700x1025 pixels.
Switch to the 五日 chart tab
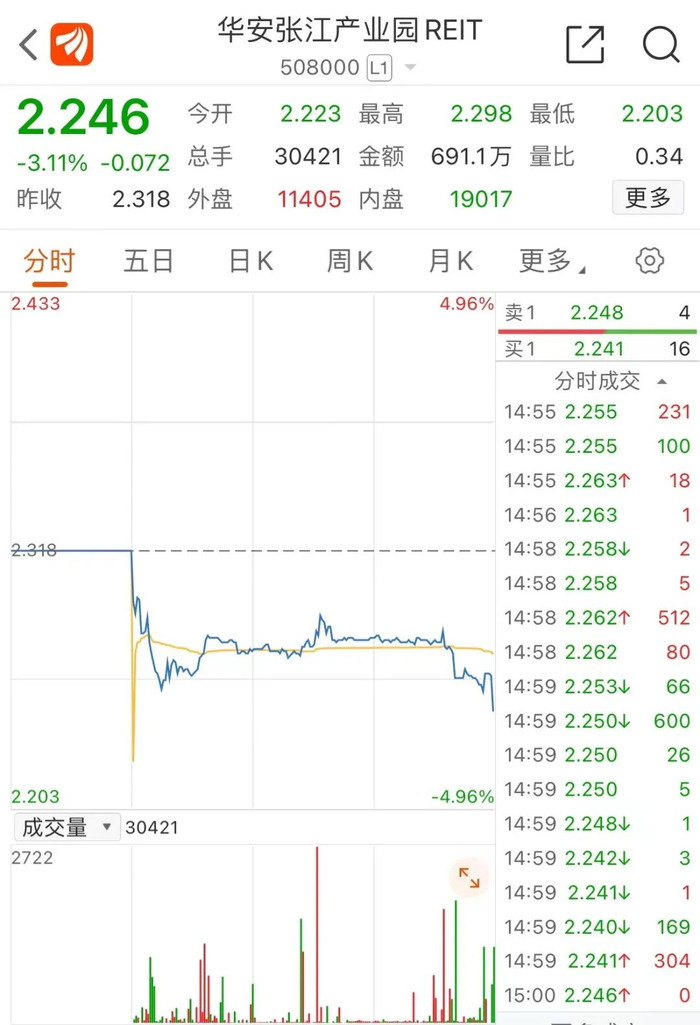(x=148, y=262)
